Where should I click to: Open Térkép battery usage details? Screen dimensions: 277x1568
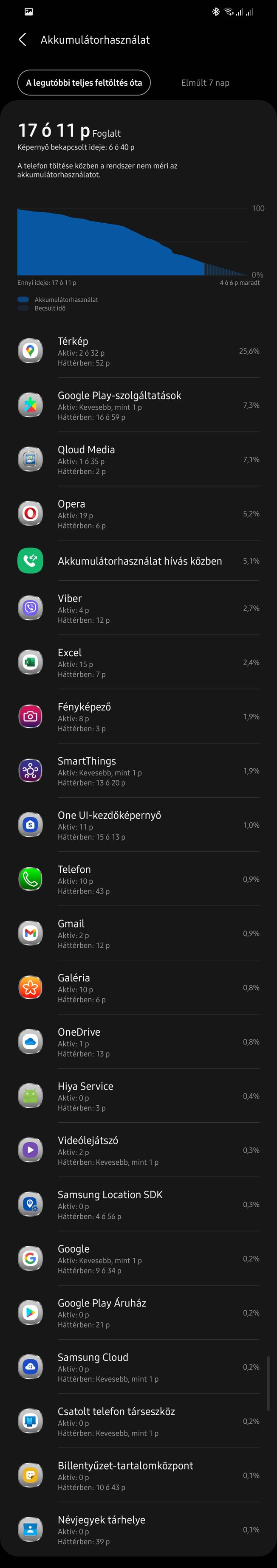[x=138, y=351]
